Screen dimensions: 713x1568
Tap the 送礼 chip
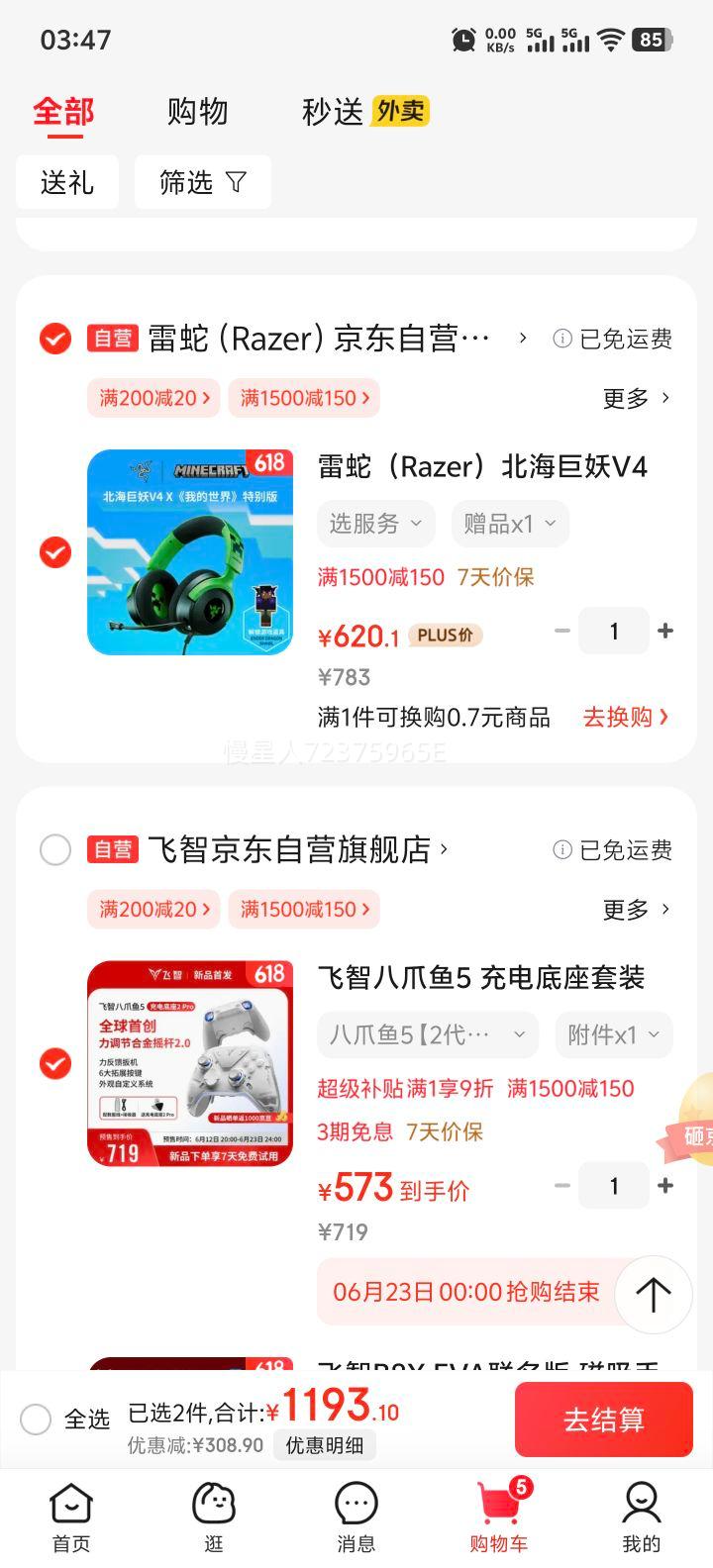coord(67,182)
